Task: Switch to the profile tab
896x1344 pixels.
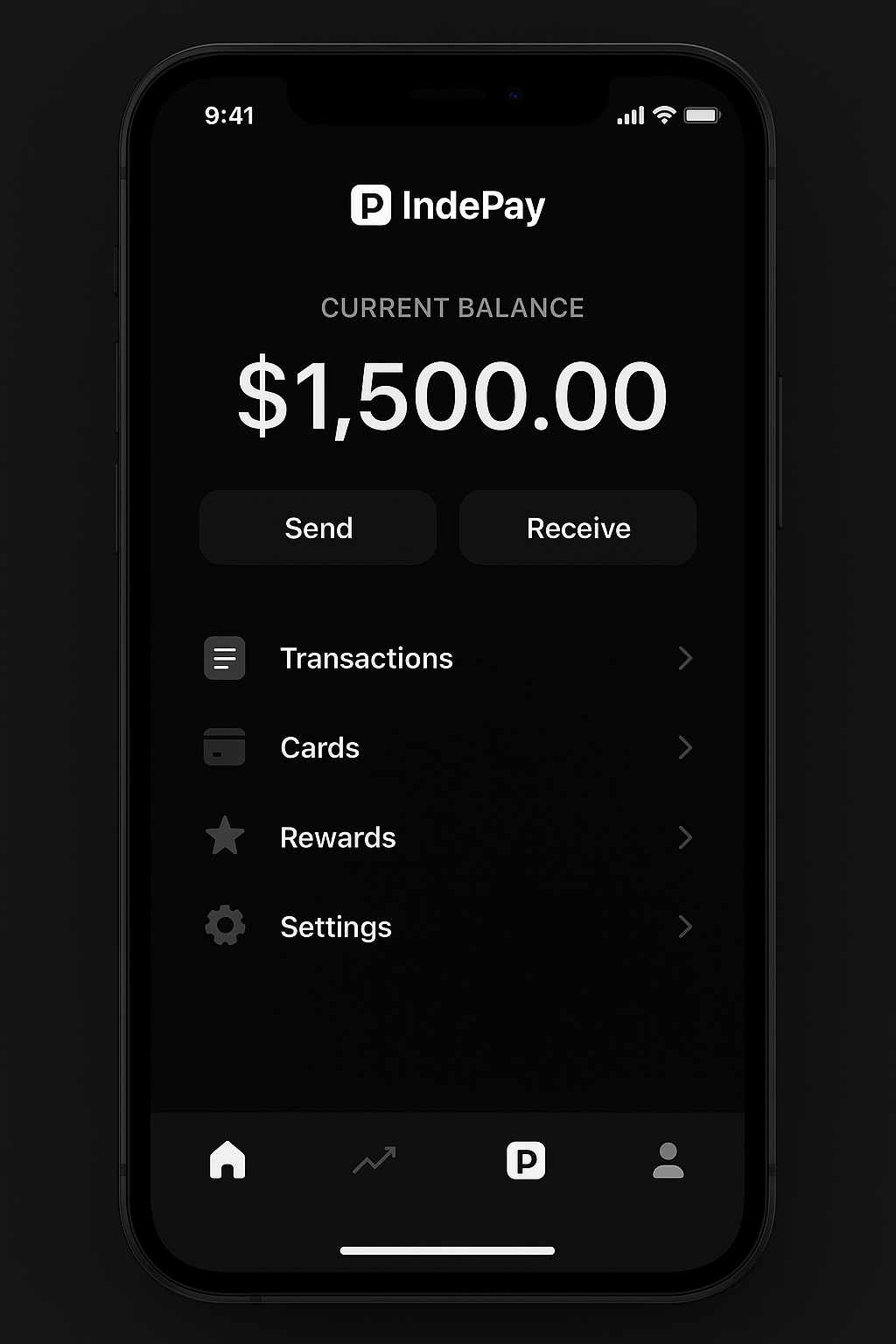Action: [x=668, y=1161]
